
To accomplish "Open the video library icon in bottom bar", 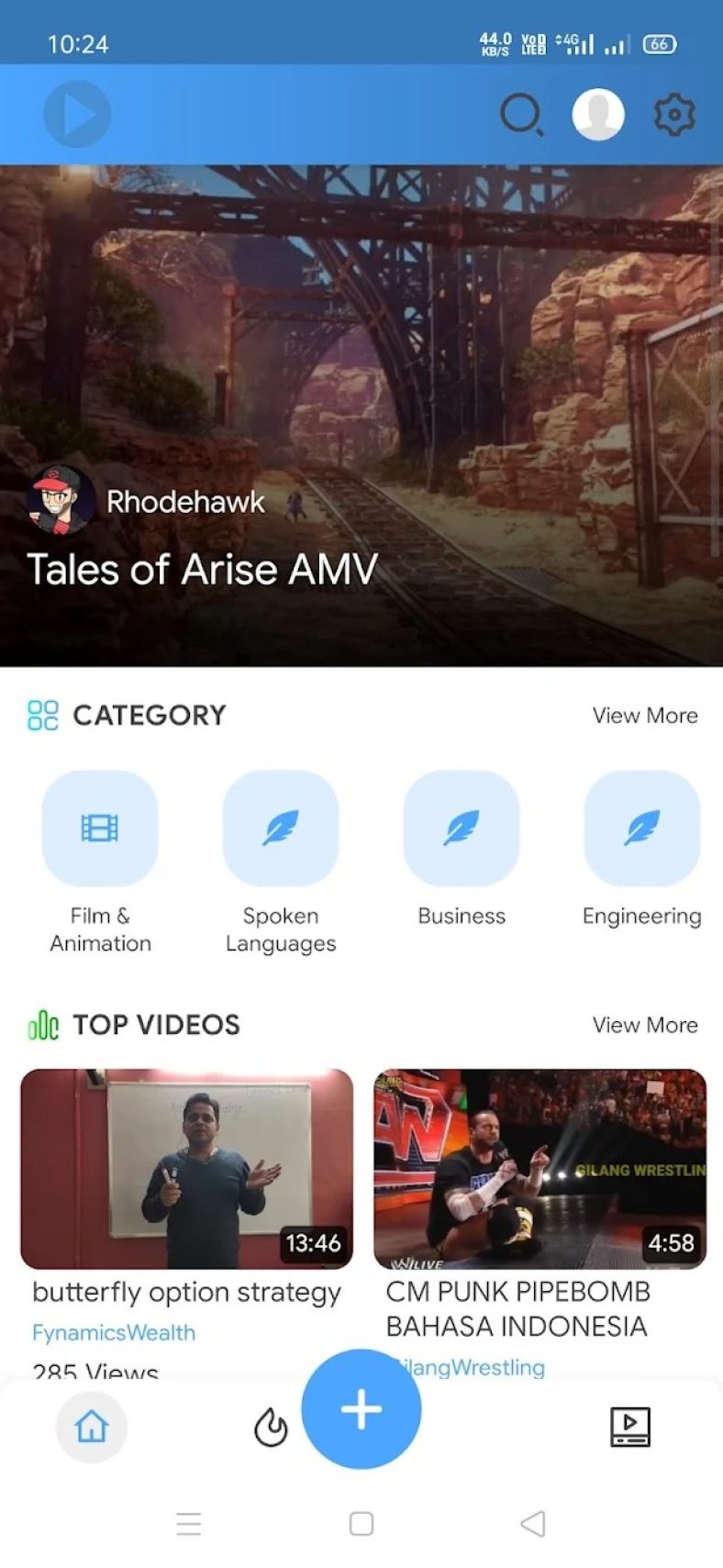I will click(631, 1427).
